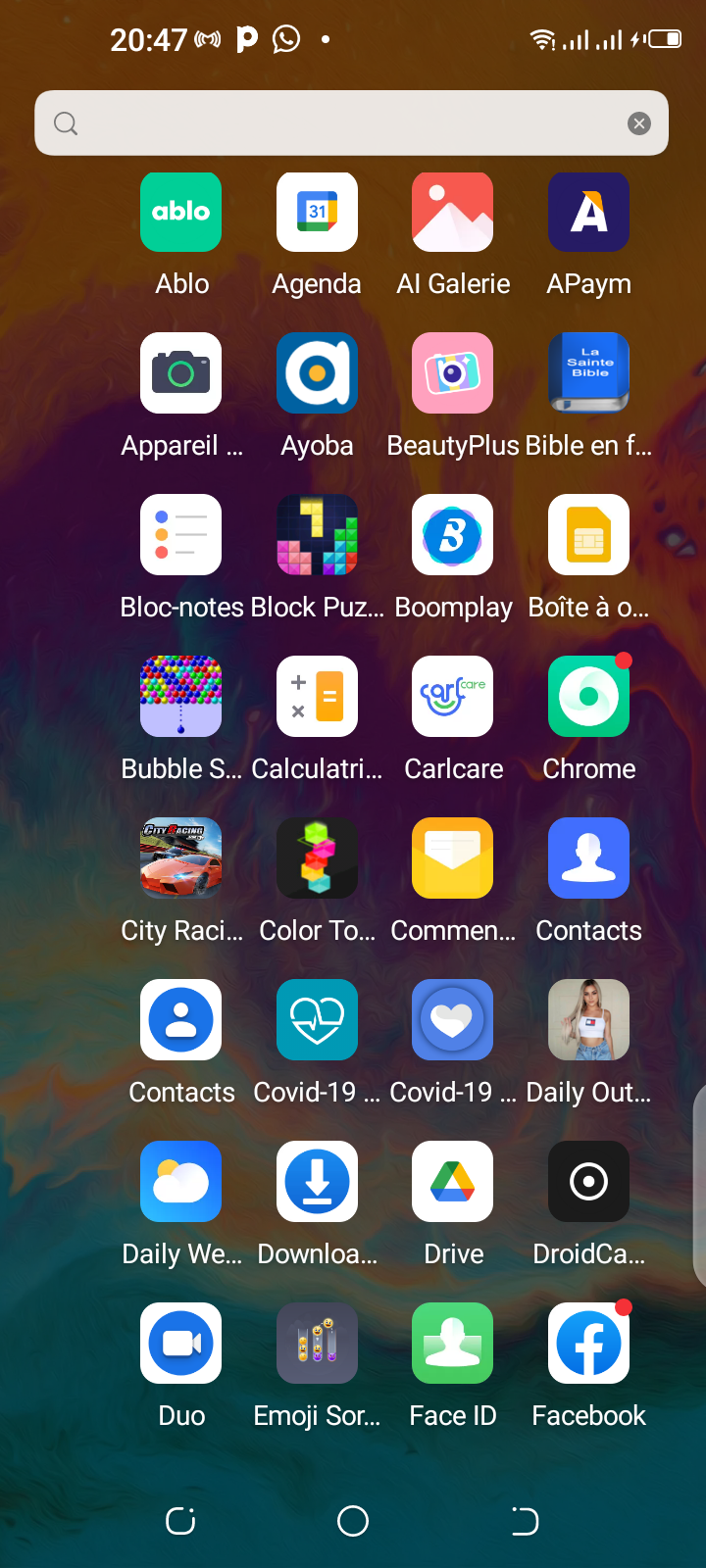The width and height of the screenshot is (706, 1568).
Task: Open BeautyPlus
Action: coord(452,373)
